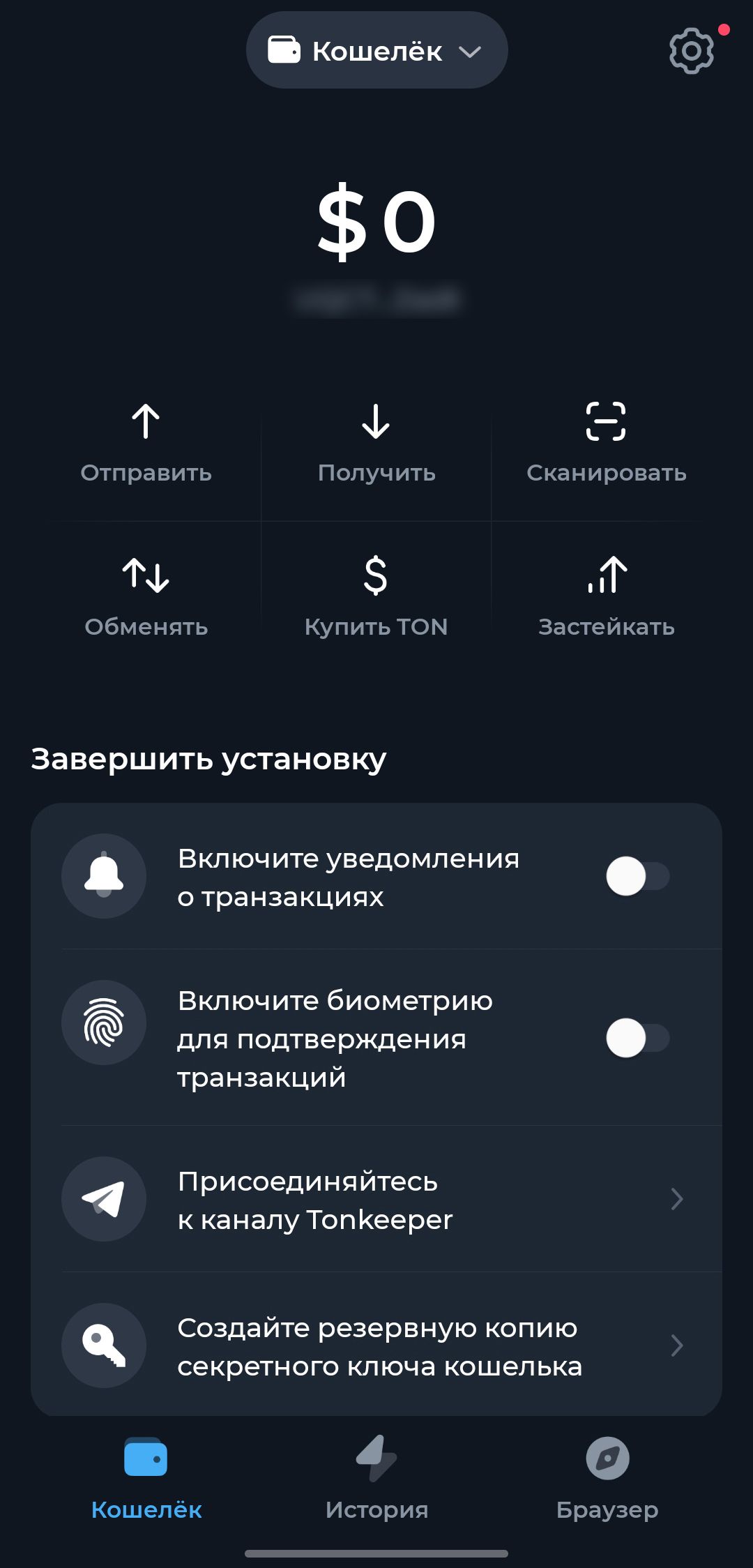Viewport: 753px width, 1568px height.
Task: Open the settings gear
Action: point(691,51)
